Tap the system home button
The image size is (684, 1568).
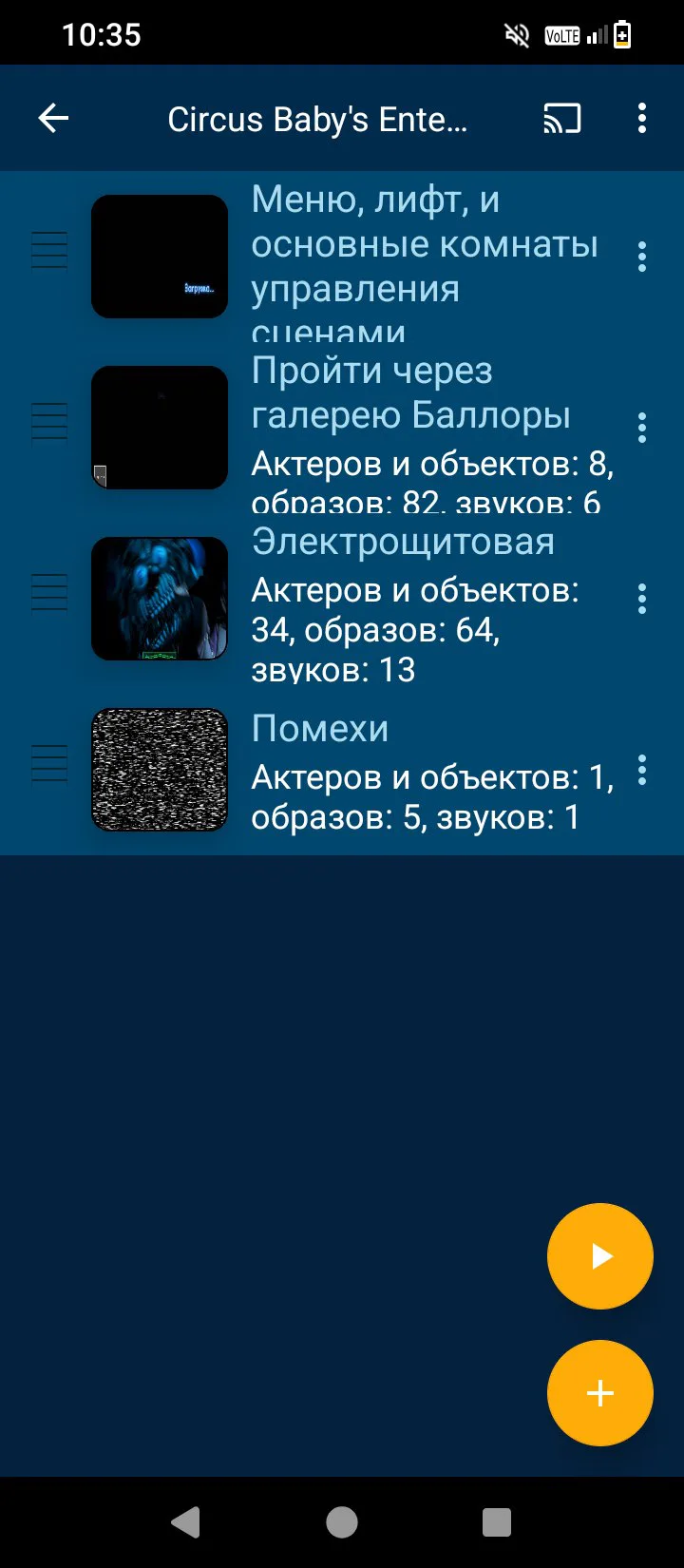342,1522
